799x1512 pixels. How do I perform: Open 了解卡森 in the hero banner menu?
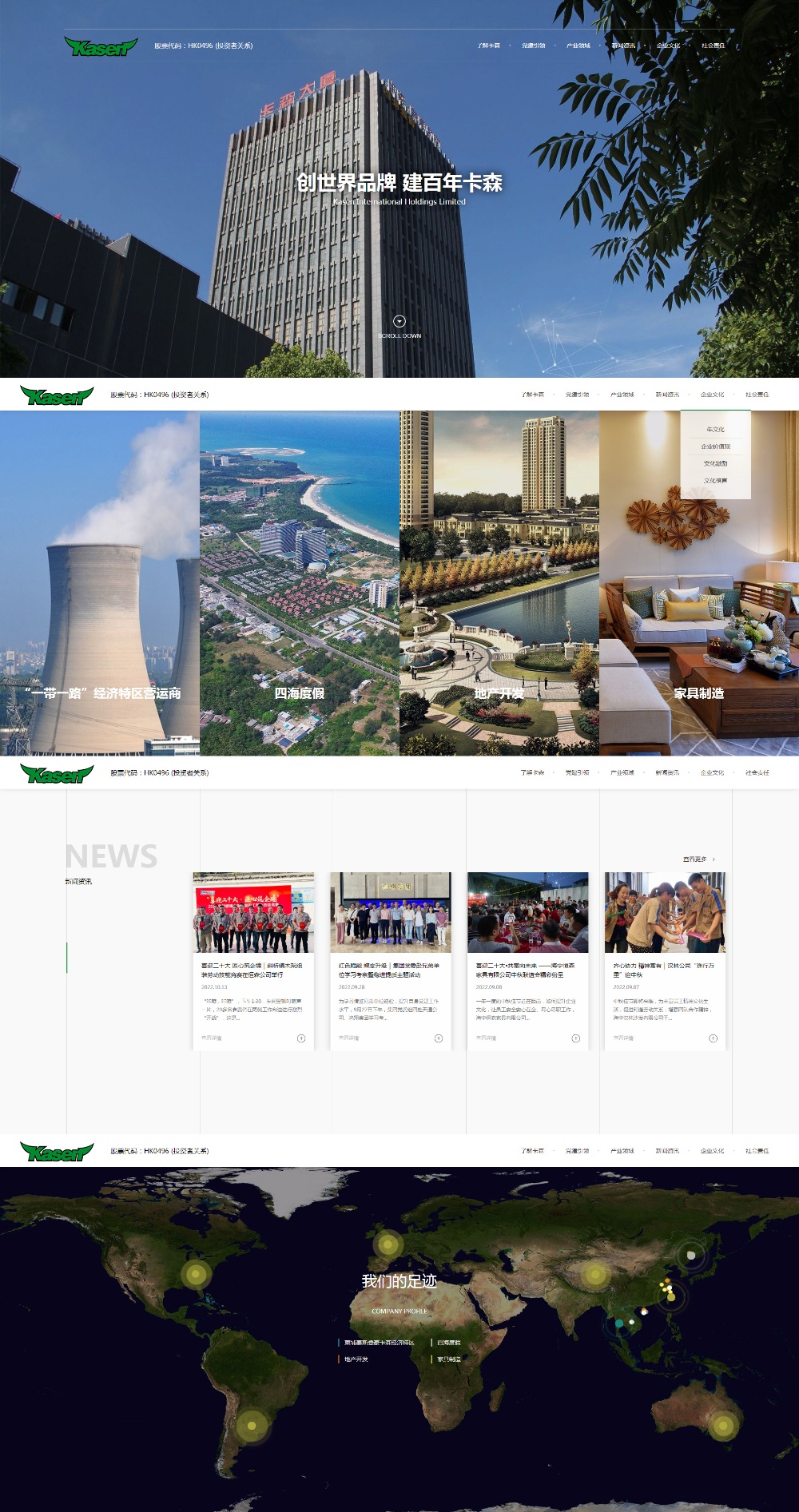coord(488,46)
